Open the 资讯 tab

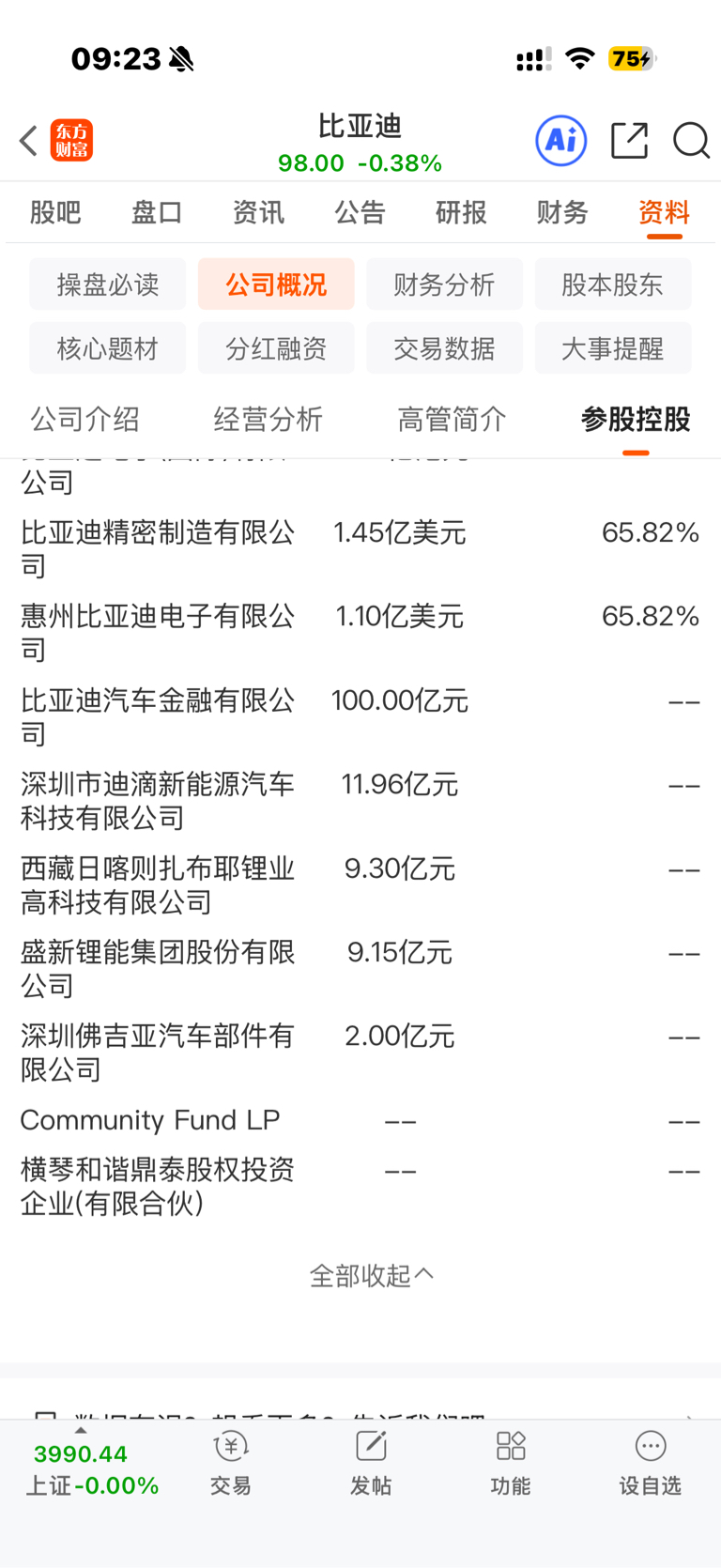[258, 212]
